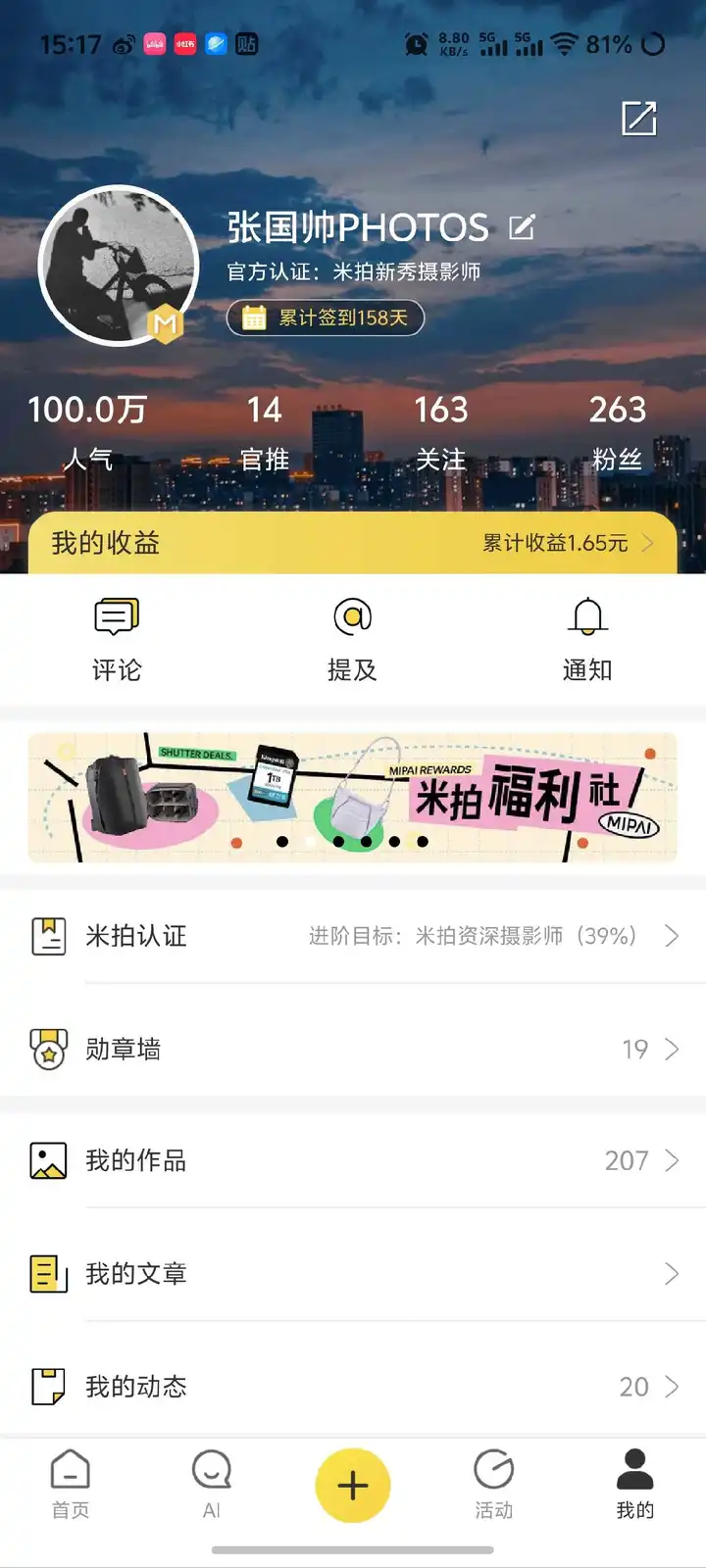The height and width of the screenshot is (1568, 706).
Task: Open 我的作品 works list
Action: pyautogui.click(x=353, y=1161)
